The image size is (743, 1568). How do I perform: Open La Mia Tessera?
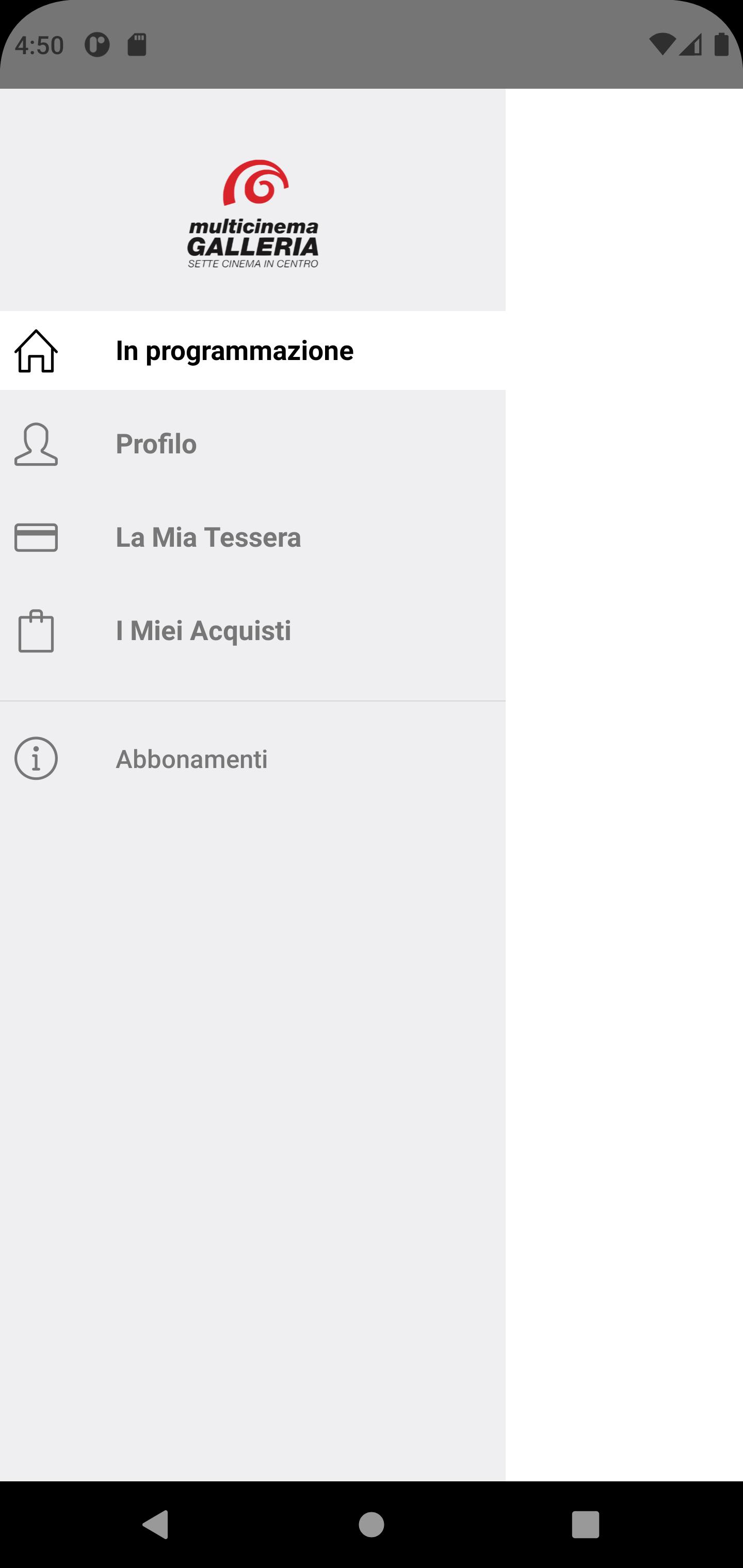pos(208,537)
